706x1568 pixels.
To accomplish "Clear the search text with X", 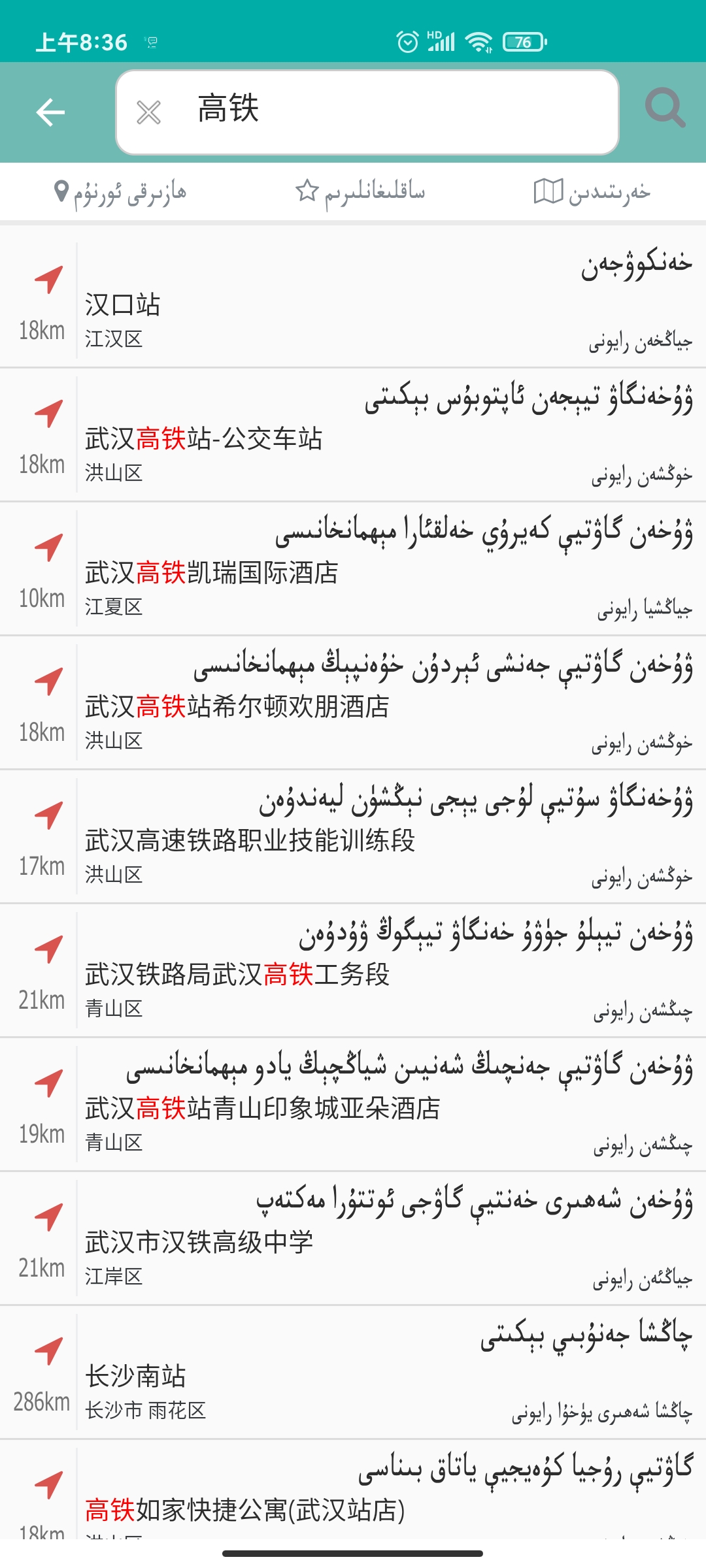I will (148, 112).
